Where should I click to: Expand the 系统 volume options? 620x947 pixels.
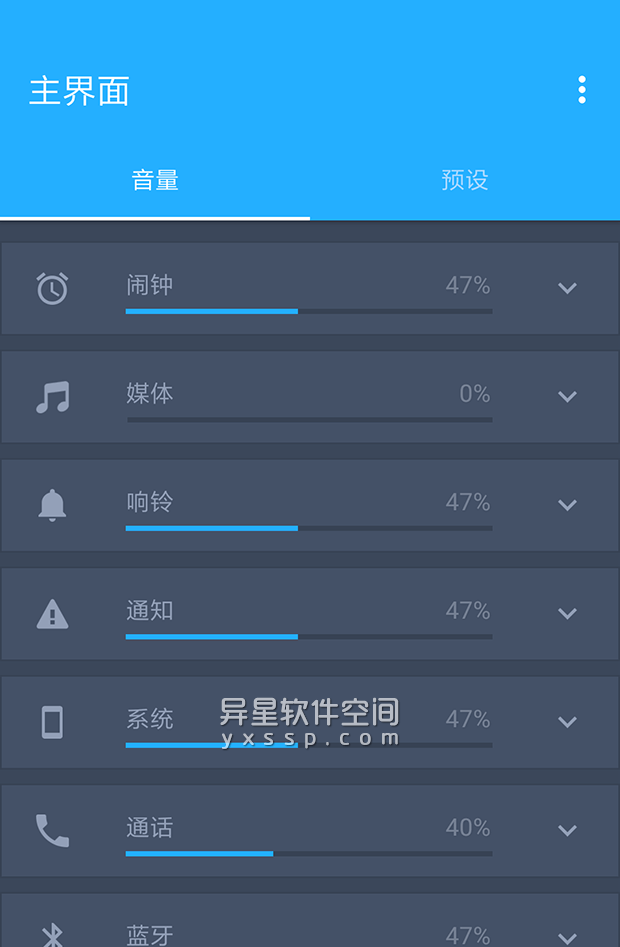567,722
